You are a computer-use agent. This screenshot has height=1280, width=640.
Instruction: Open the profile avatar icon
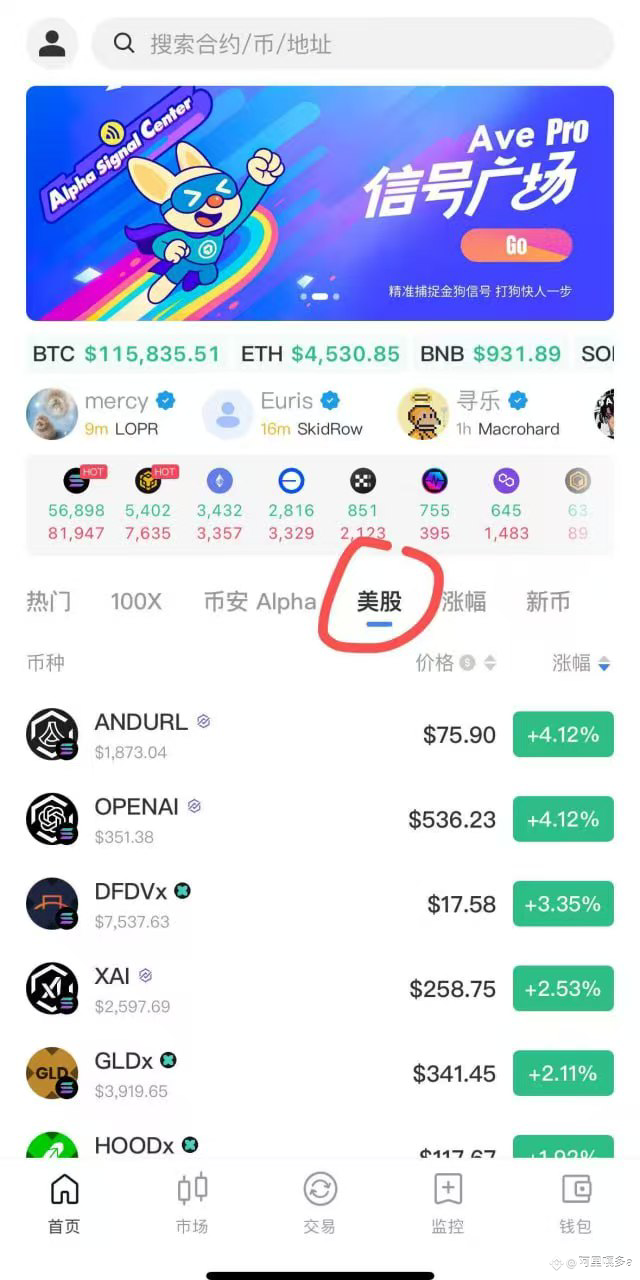point(52,44)
